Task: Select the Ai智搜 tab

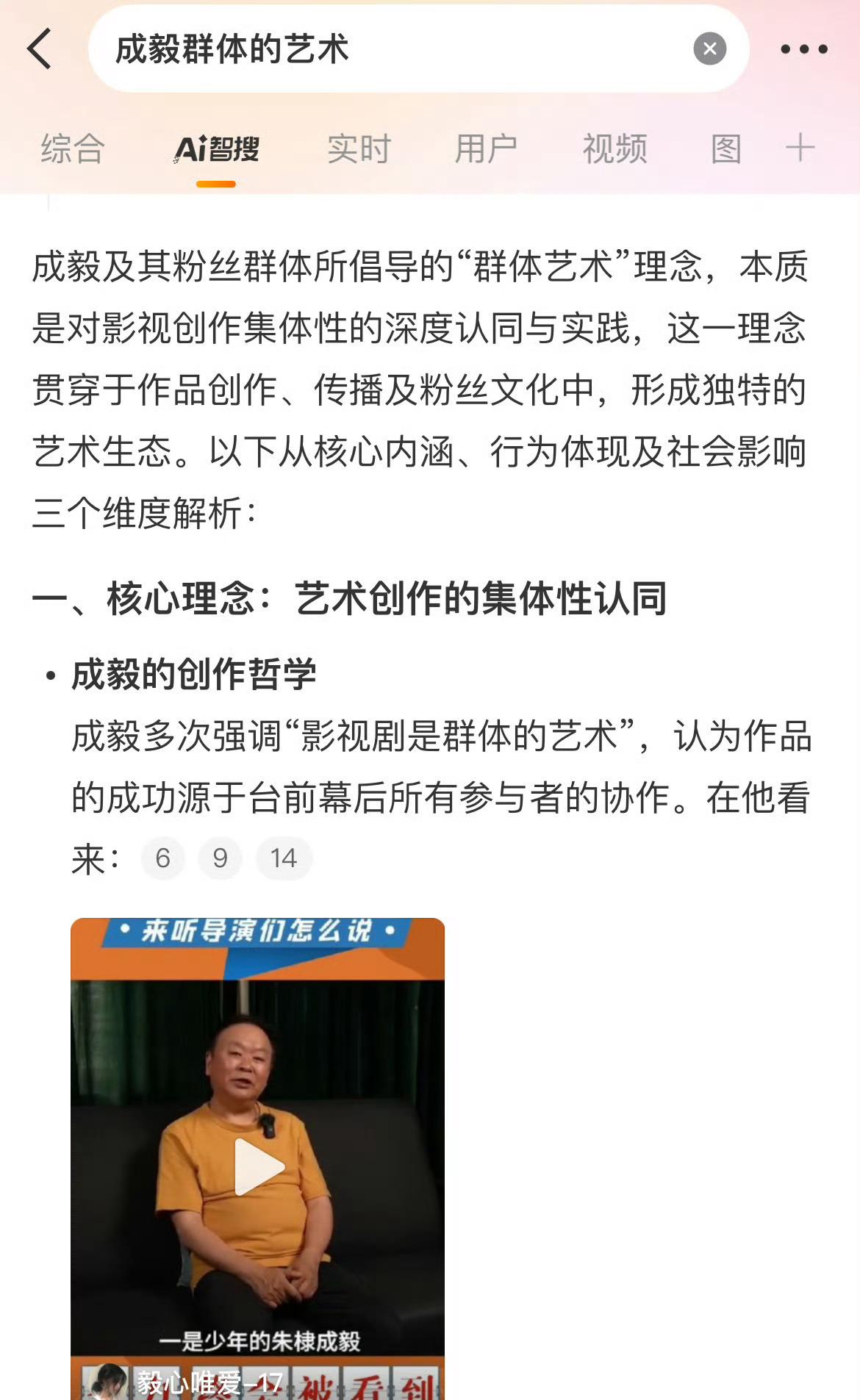Action: click(216, 149)
